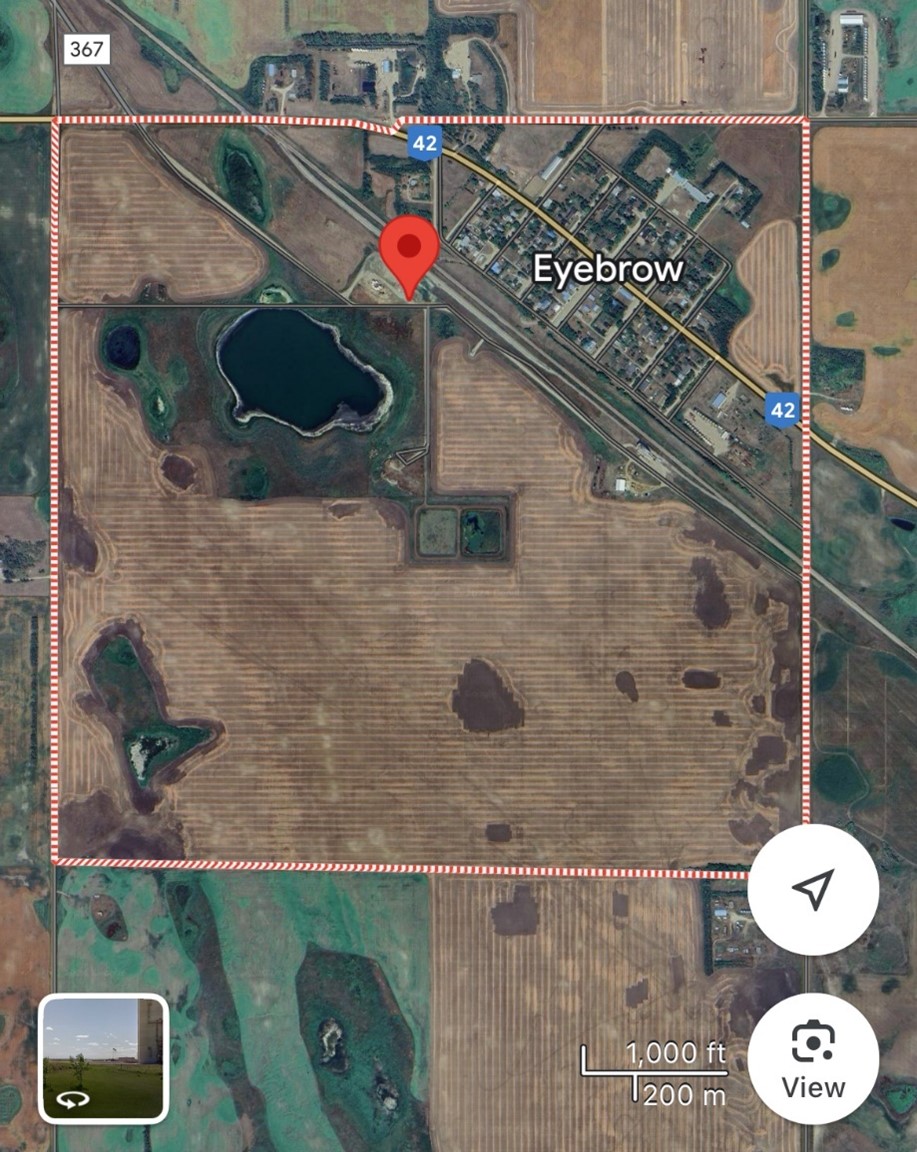Image resolution: width=917 pixels, height=1152 pixels.
Task: Center map on my current location
Action: 813,889
